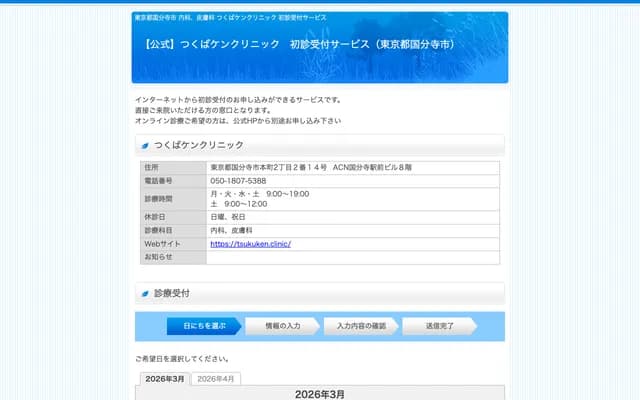Viewport: 640px width, 400px height.
Task: Open the tsukuken.clinic website link
Action: tap(250, 243)
